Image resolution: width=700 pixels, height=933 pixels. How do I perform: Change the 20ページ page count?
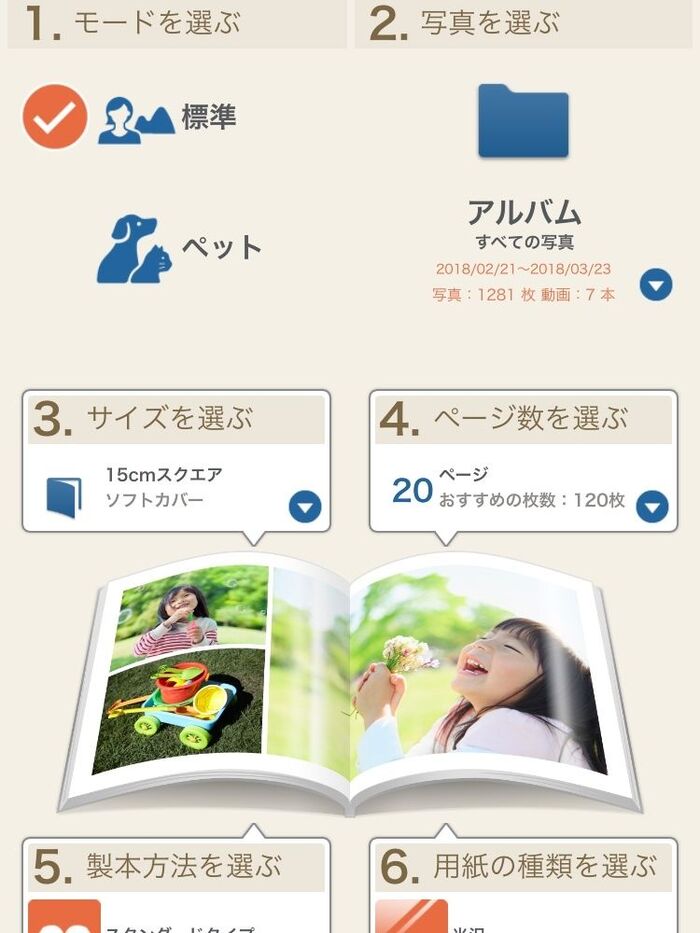652,507
